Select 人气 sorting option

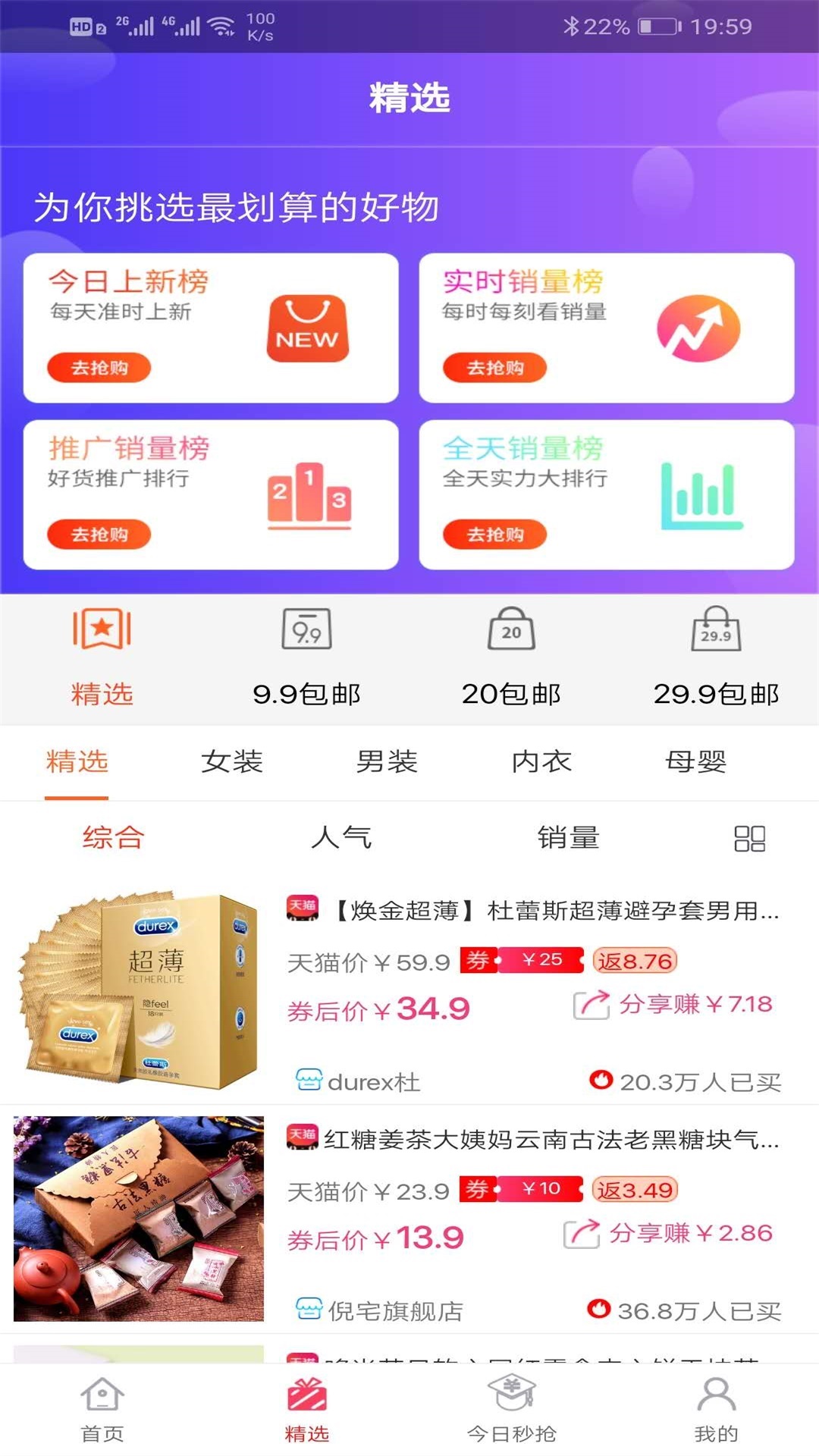coord(343,838)
